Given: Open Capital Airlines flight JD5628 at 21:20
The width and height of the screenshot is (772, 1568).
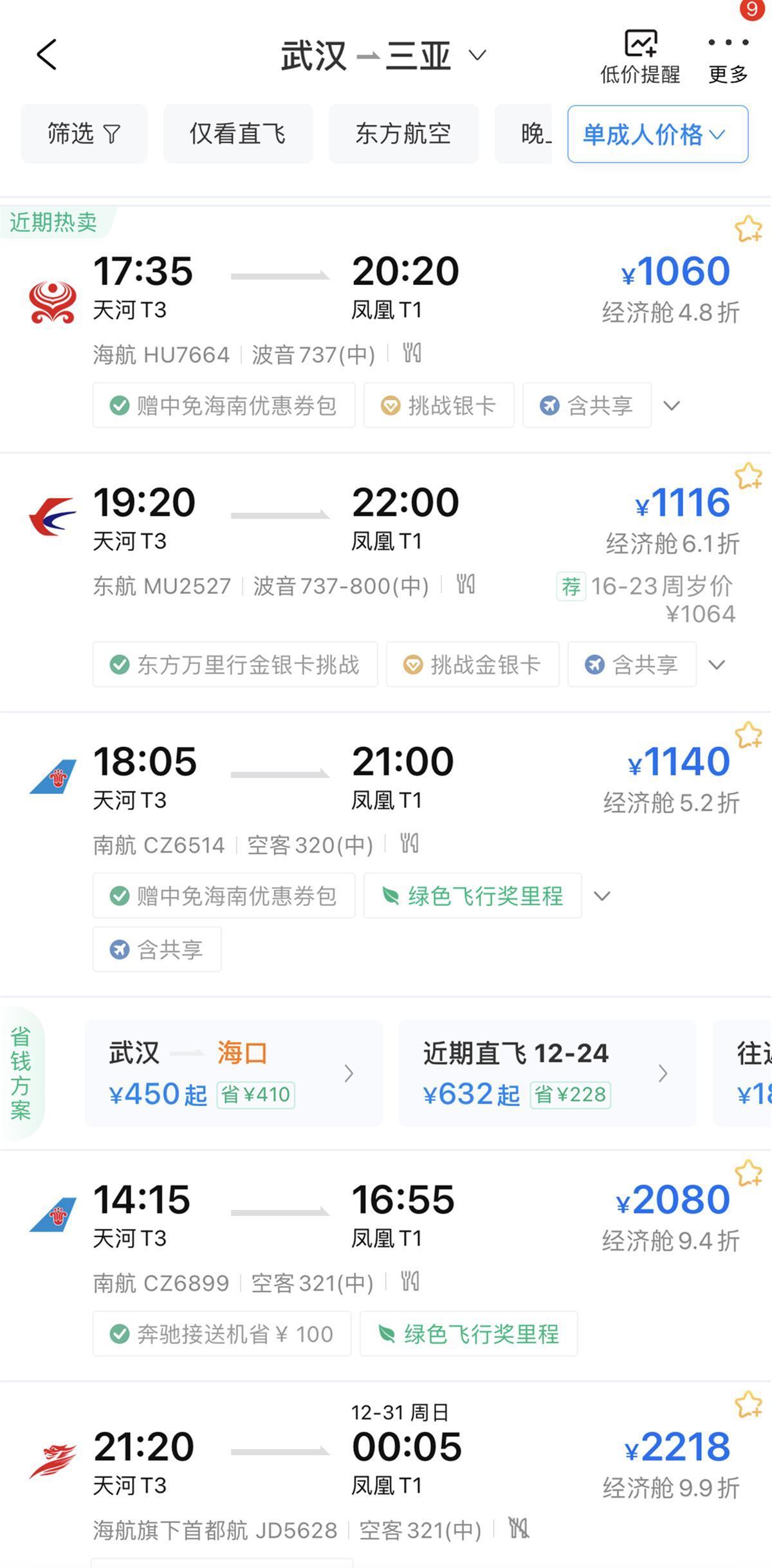Looking at the screenshot, I should click(386, 1475).
